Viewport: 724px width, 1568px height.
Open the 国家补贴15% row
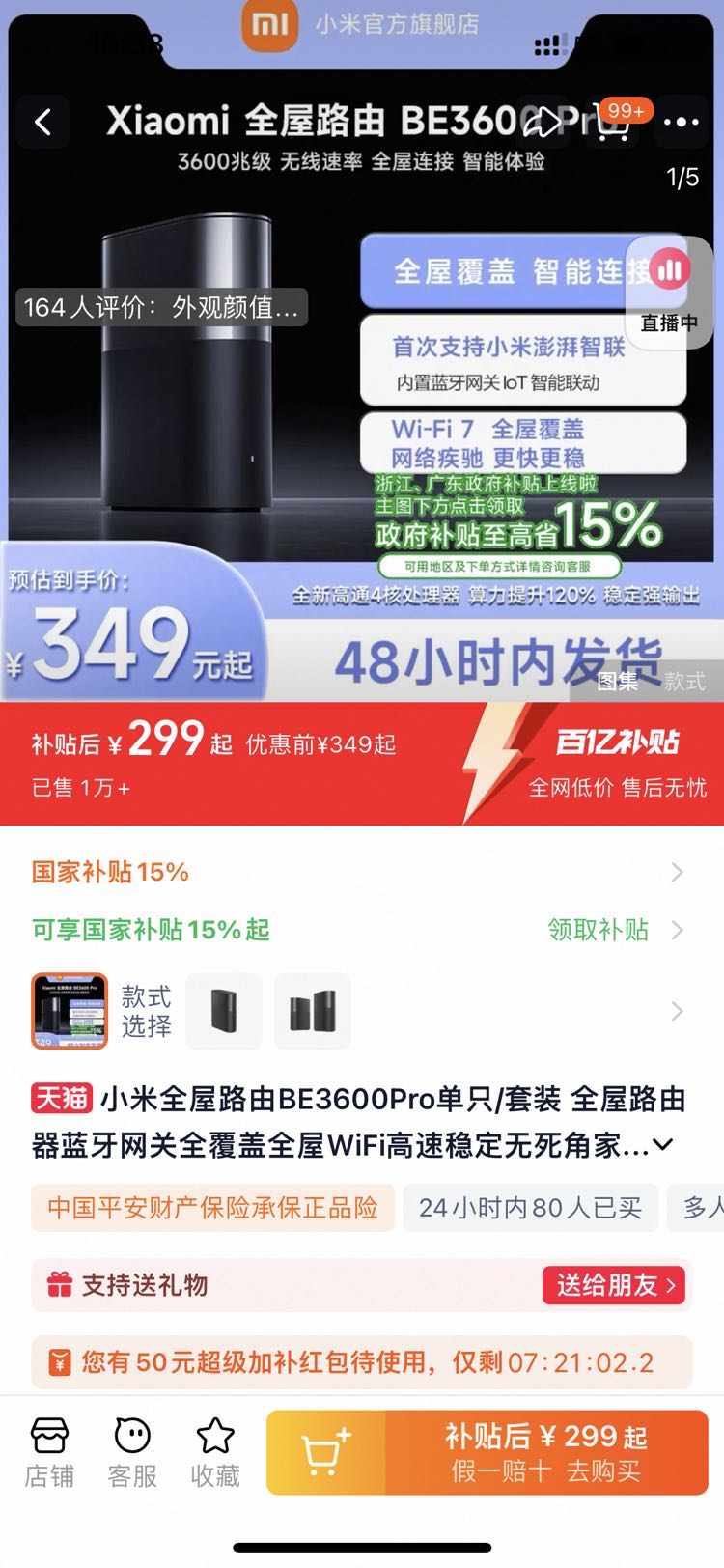tap(357, 872)
